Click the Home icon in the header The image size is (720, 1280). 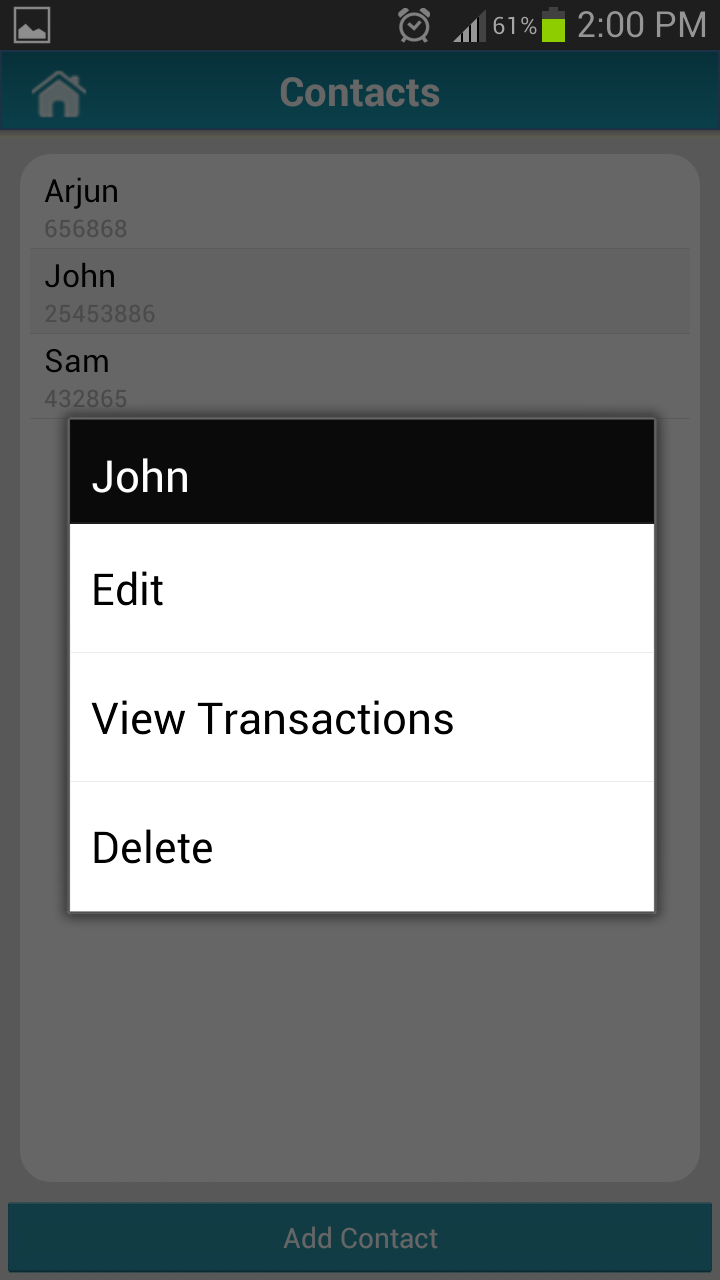coord(57,91)
